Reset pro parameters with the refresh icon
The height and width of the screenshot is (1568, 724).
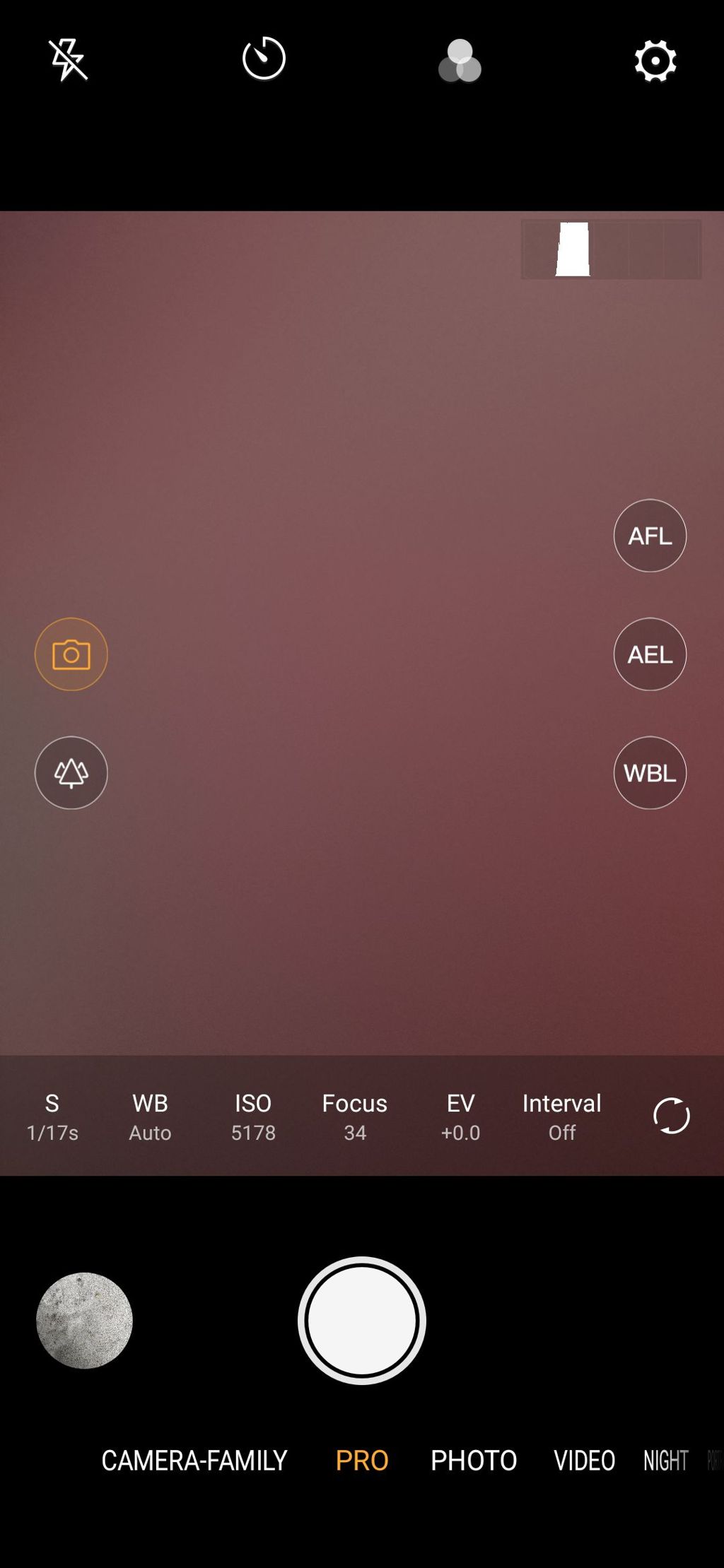[x=671, y=1116]
